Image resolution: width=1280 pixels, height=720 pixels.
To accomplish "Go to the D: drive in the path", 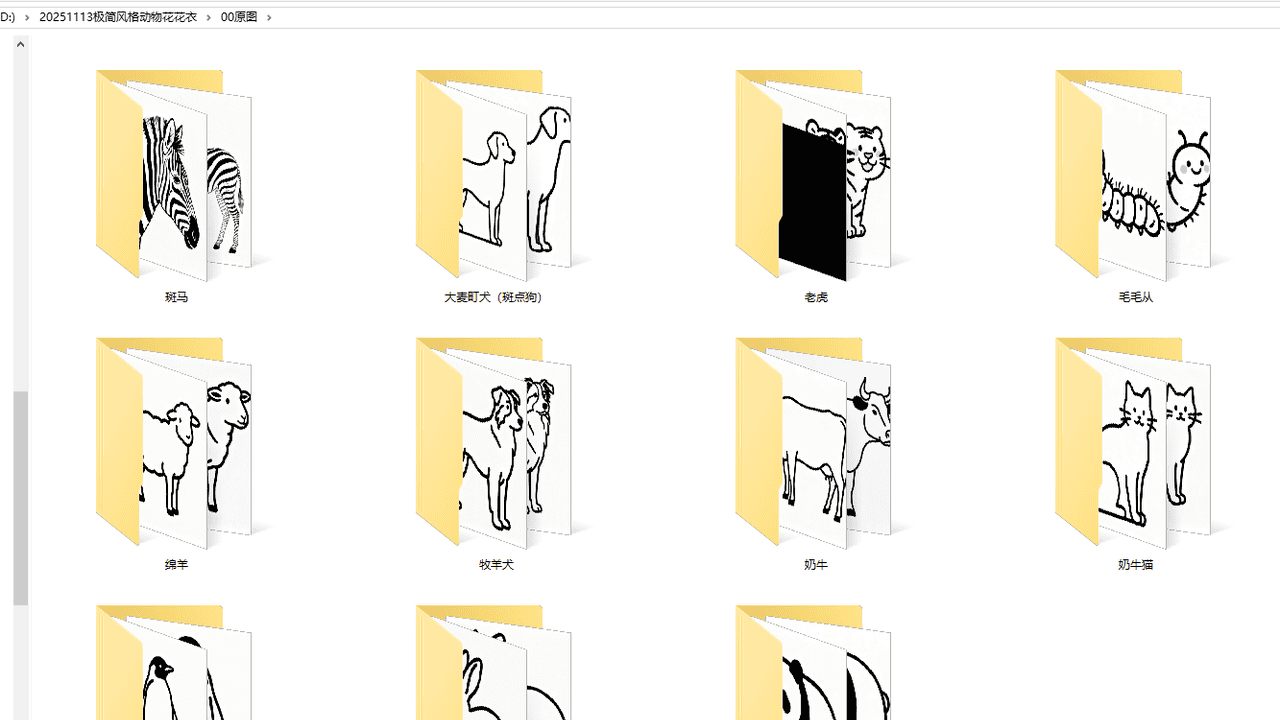I will point(8,17).
